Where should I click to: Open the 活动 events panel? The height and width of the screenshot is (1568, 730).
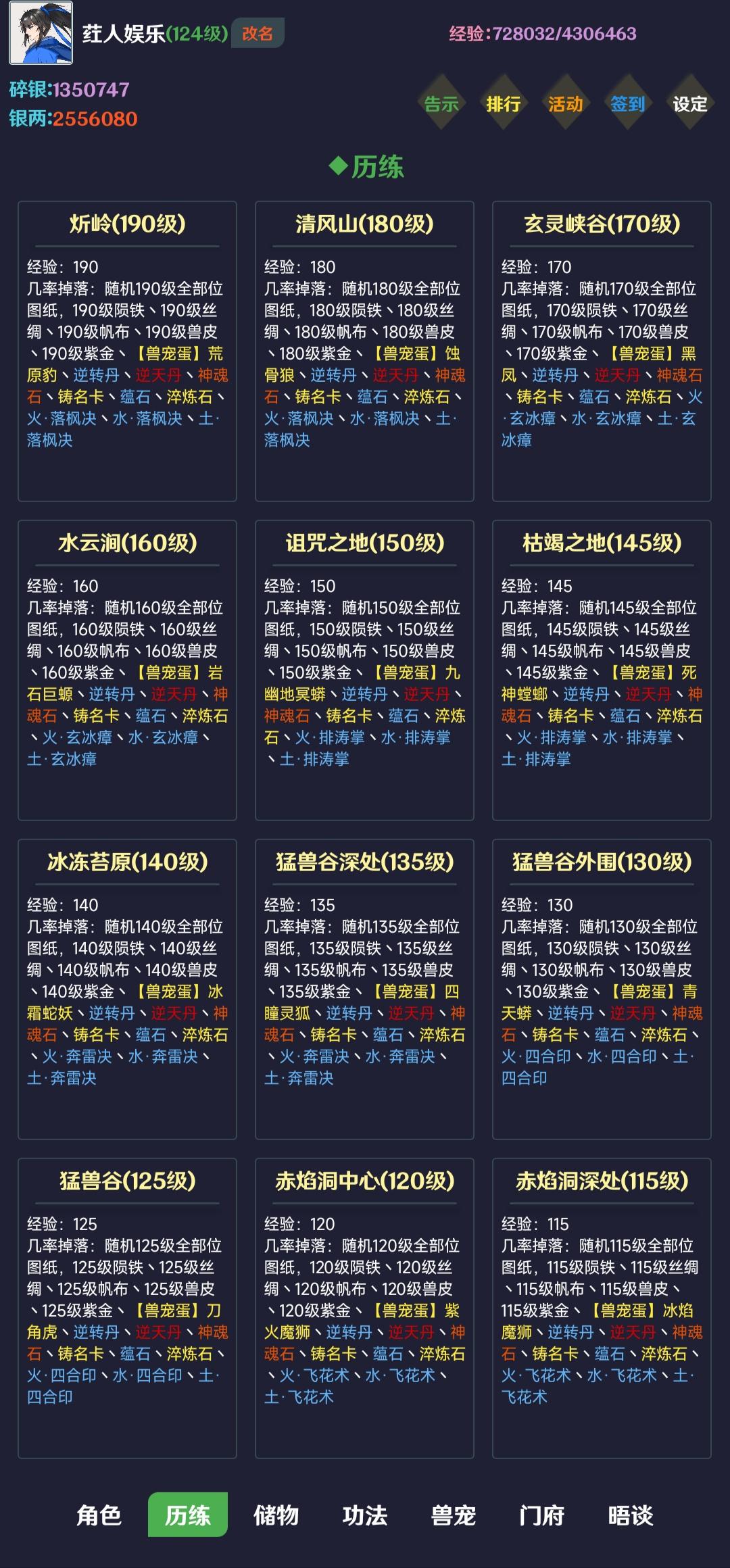click(566, 105)
